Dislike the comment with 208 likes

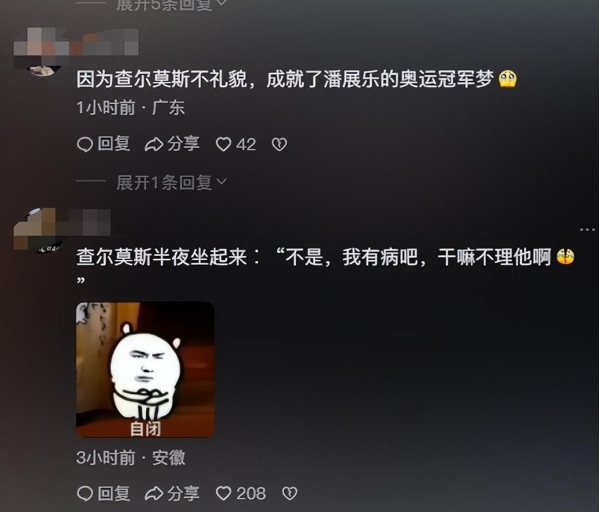[x=289, y=493]
